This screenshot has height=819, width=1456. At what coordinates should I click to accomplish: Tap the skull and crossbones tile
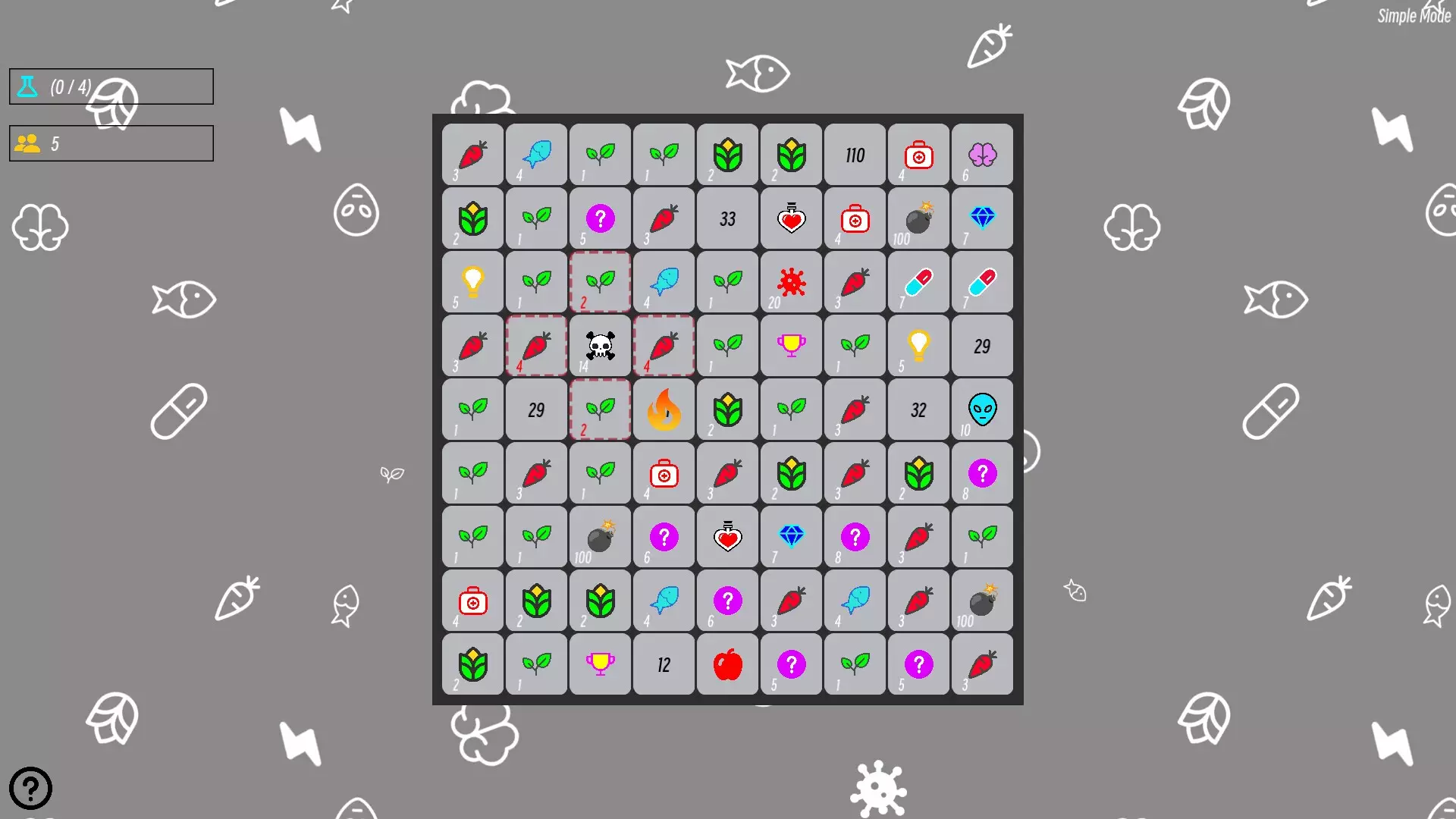point(600,346)
